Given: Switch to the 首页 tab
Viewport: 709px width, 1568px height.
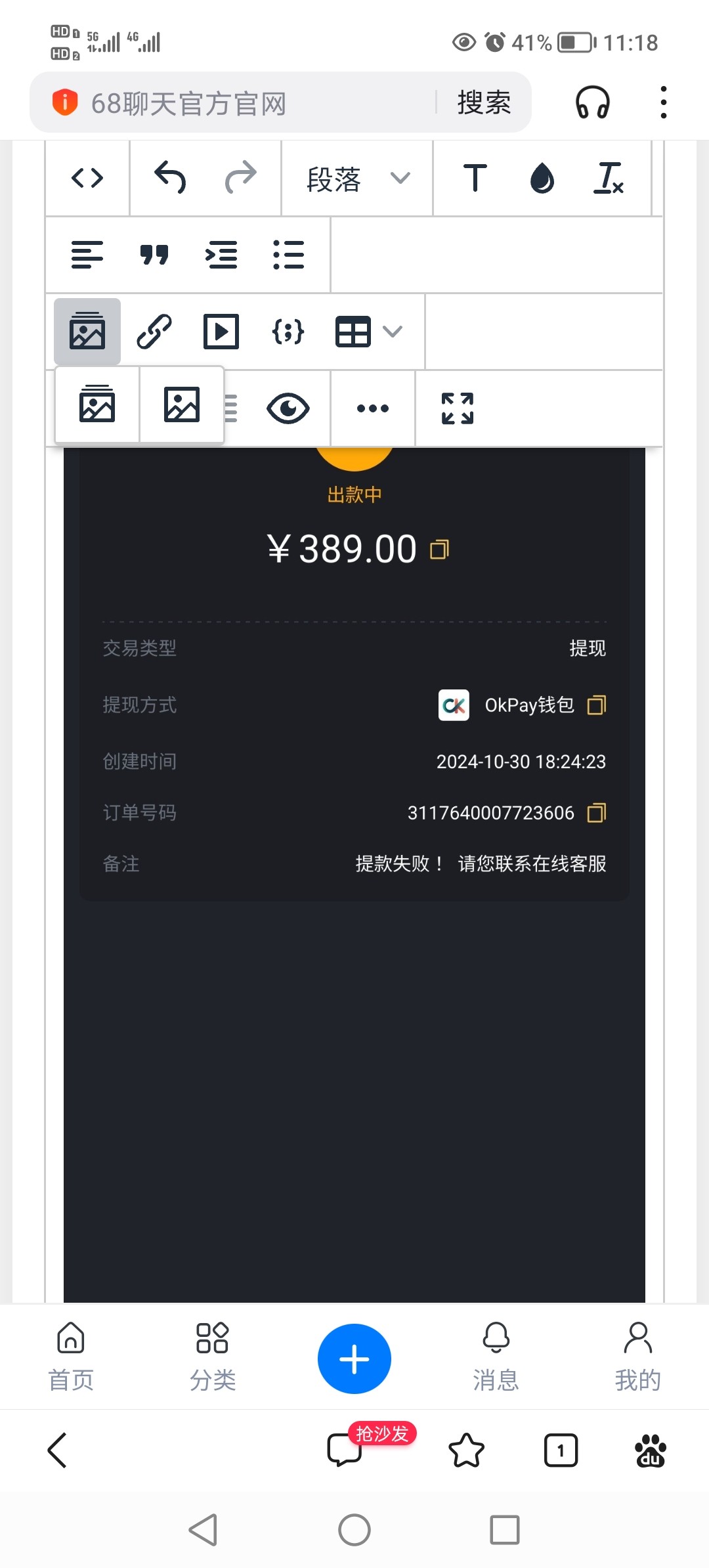Looking at the screenshot, I should (71, 1357).
